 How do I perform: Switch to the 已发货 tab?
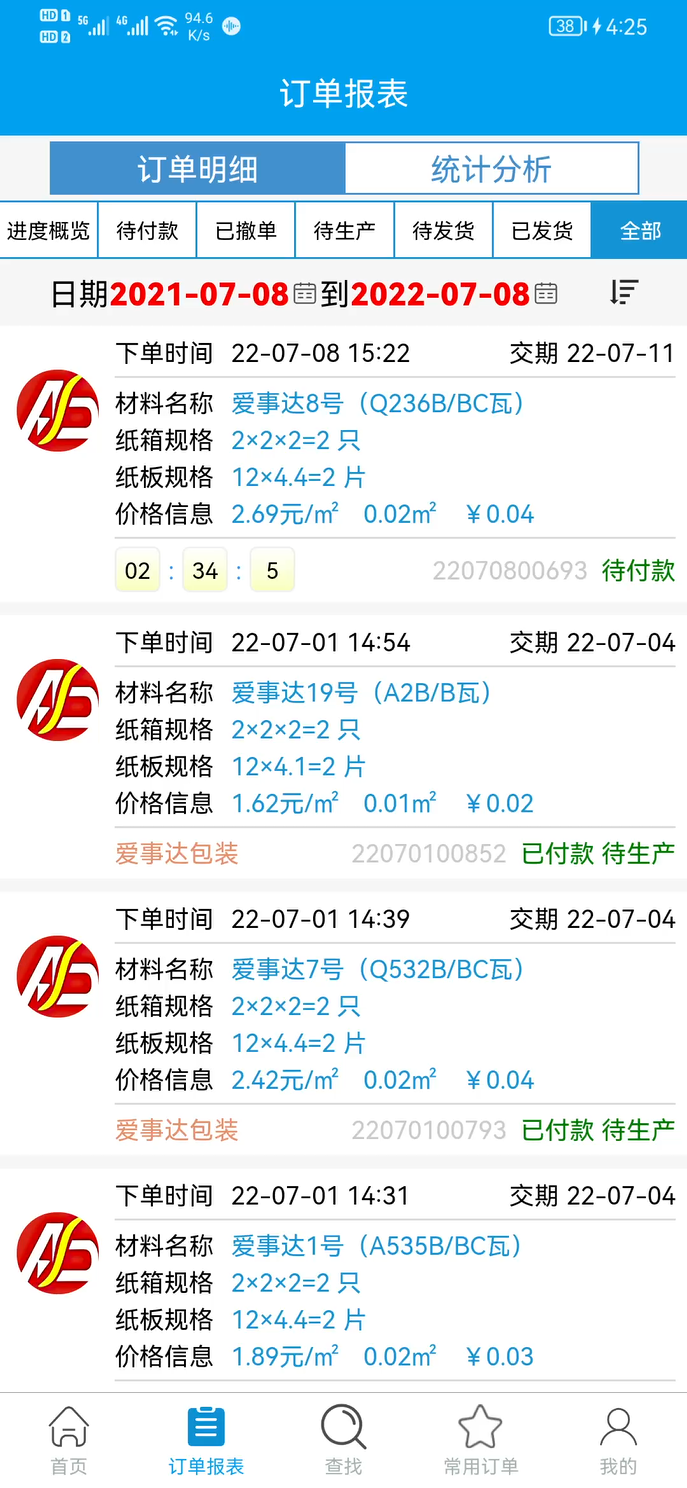tap(542, 231)
